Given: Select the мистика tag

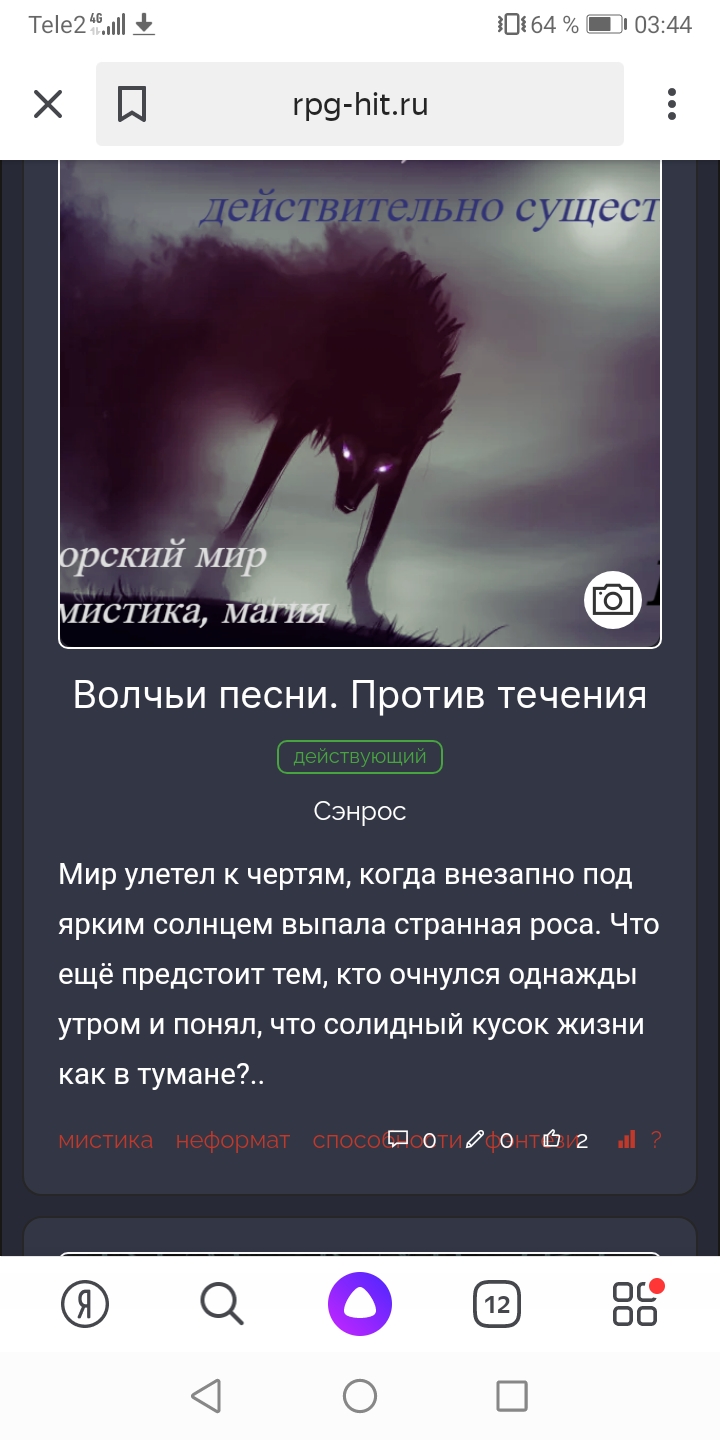Looking at the screenshot, I should point(106,1140).
